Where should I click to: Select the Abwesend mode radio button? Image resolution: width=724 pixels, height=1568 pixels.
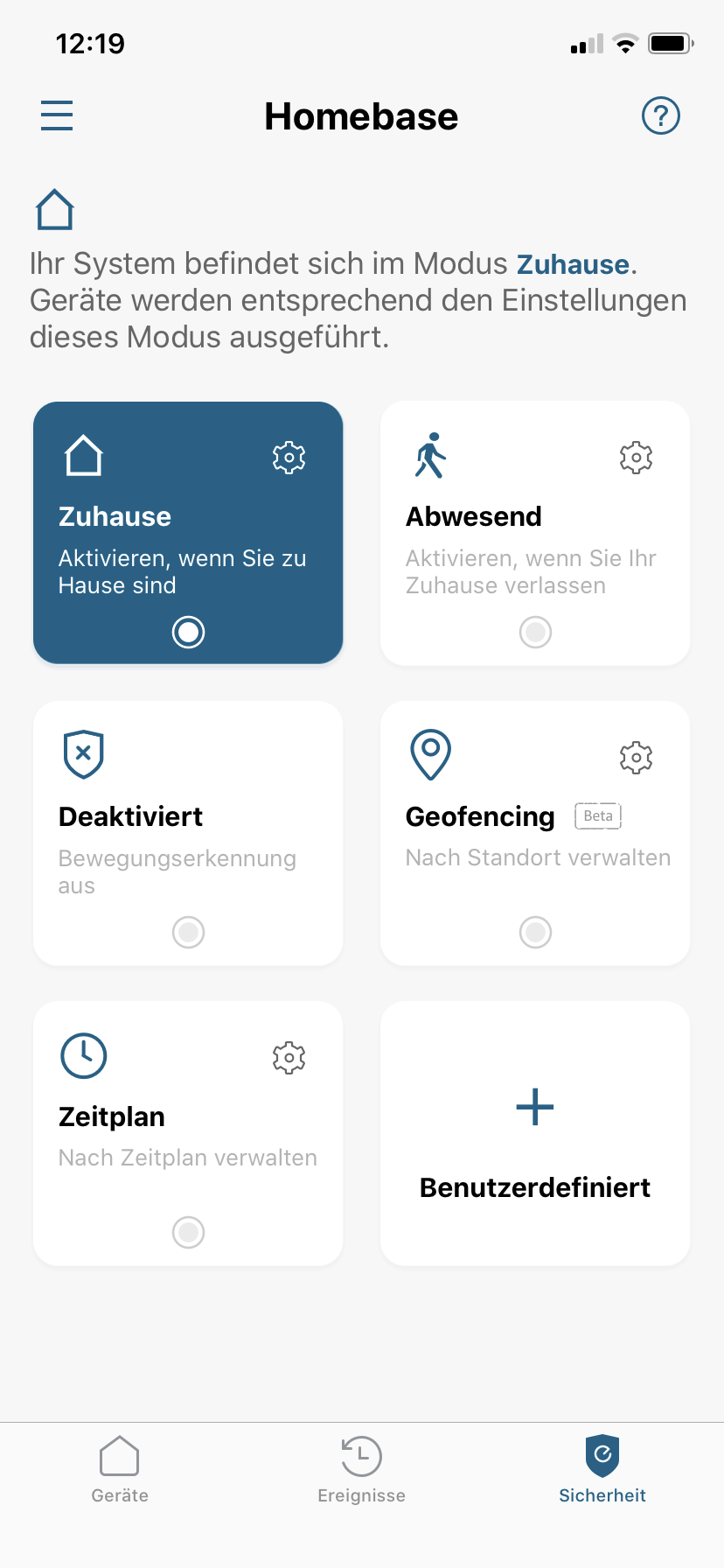(x=535, y=632)
